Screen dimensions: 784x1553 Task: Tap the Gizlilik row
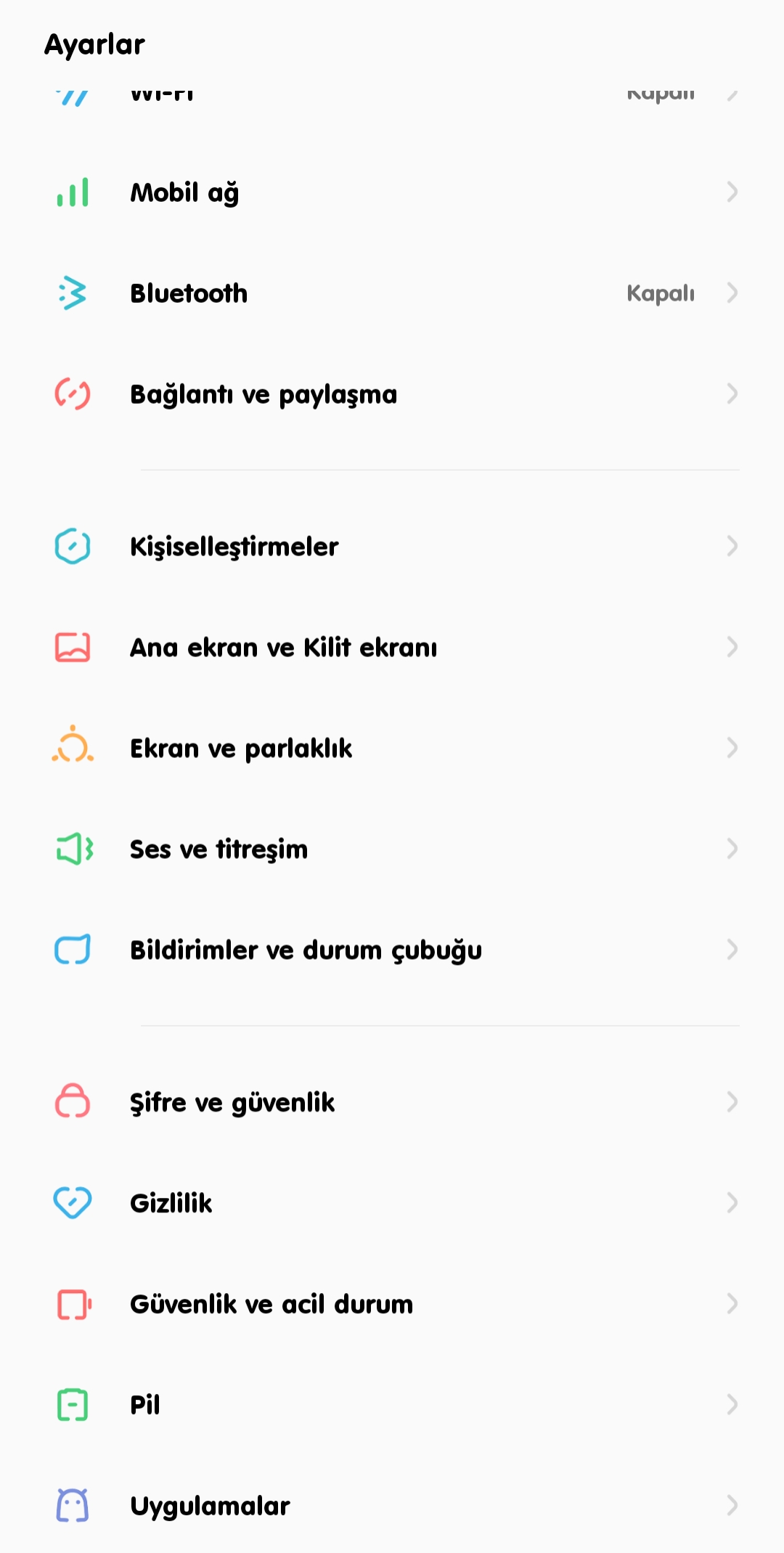(392, 1203)
